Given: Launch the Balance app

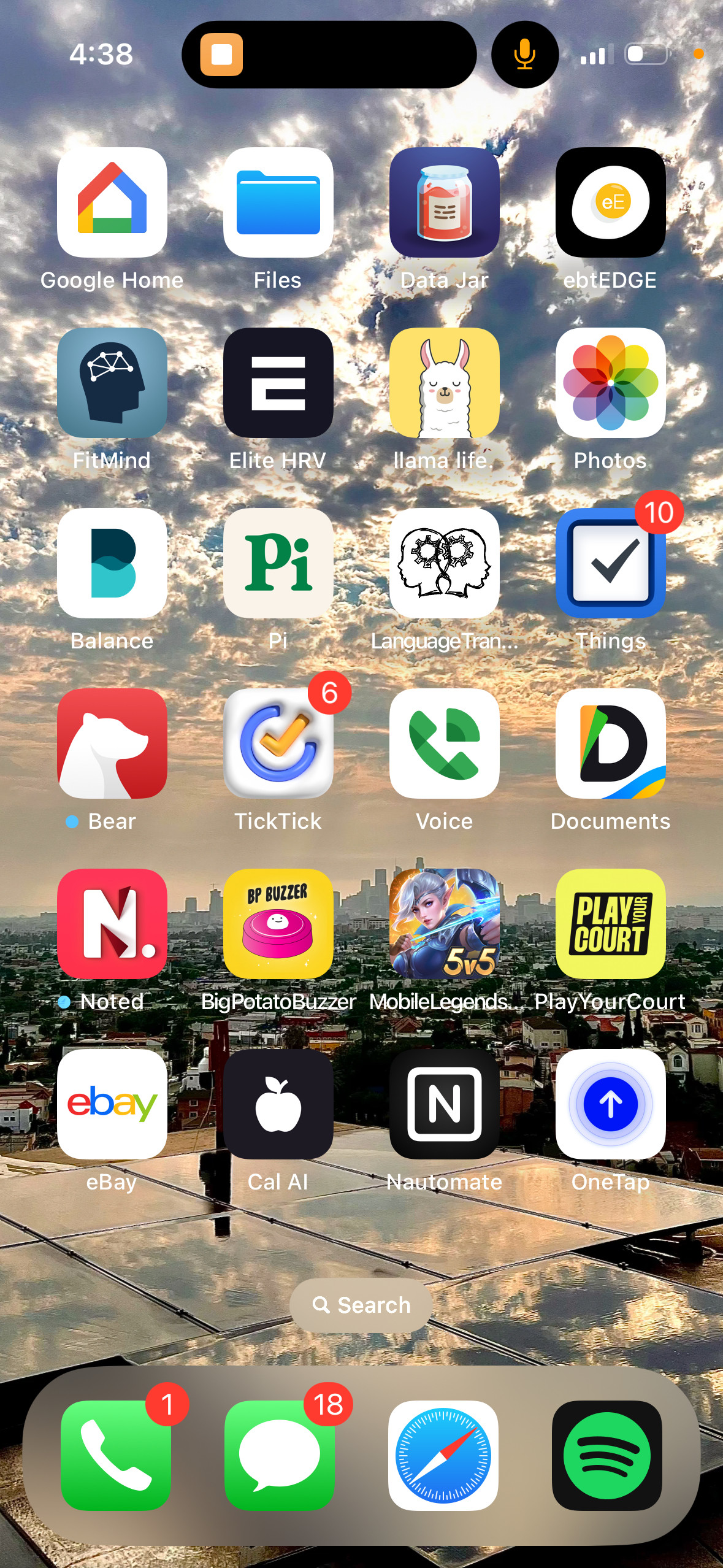Looking at the screenshot, I should pos(112,563).
